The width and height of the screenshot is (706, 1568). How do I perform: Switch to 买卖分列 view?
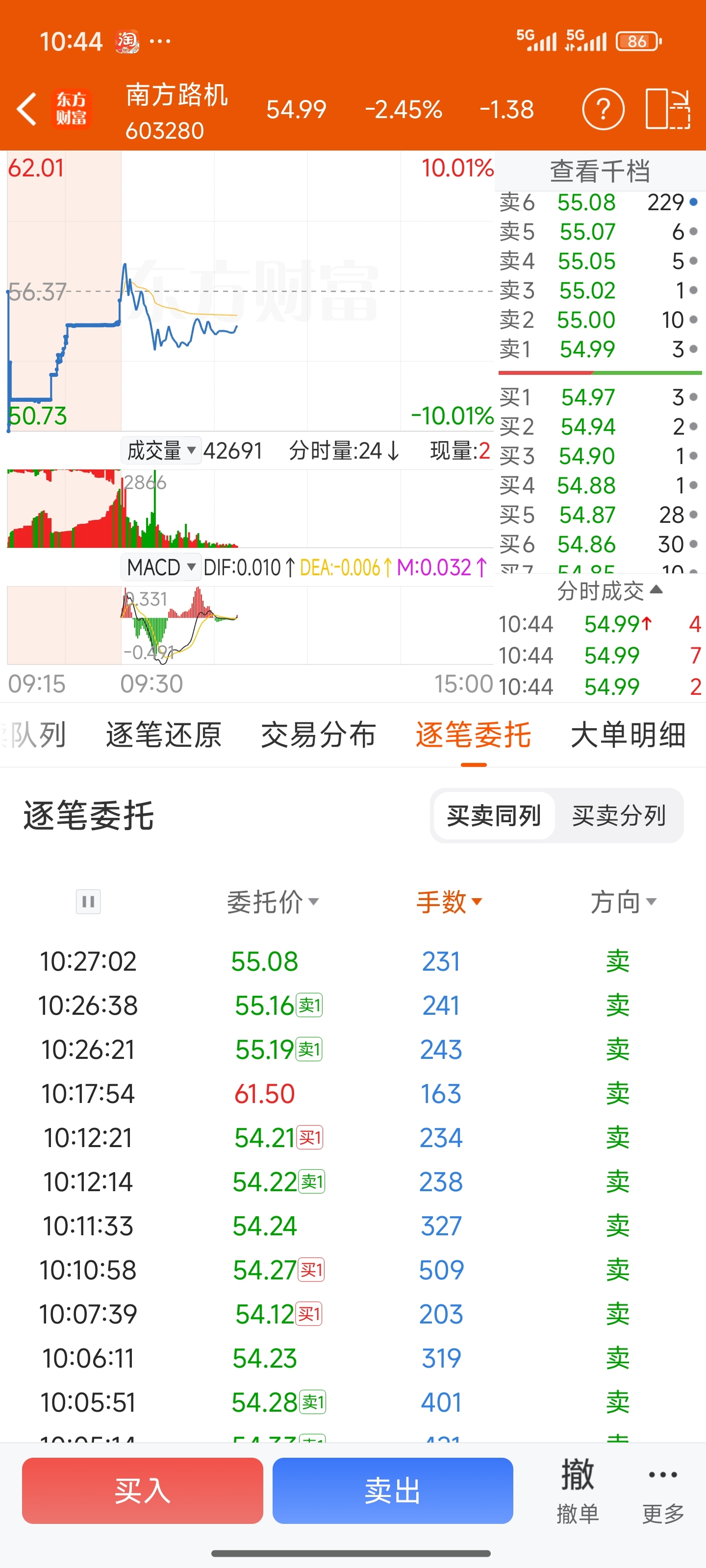[x=619, y=816]
